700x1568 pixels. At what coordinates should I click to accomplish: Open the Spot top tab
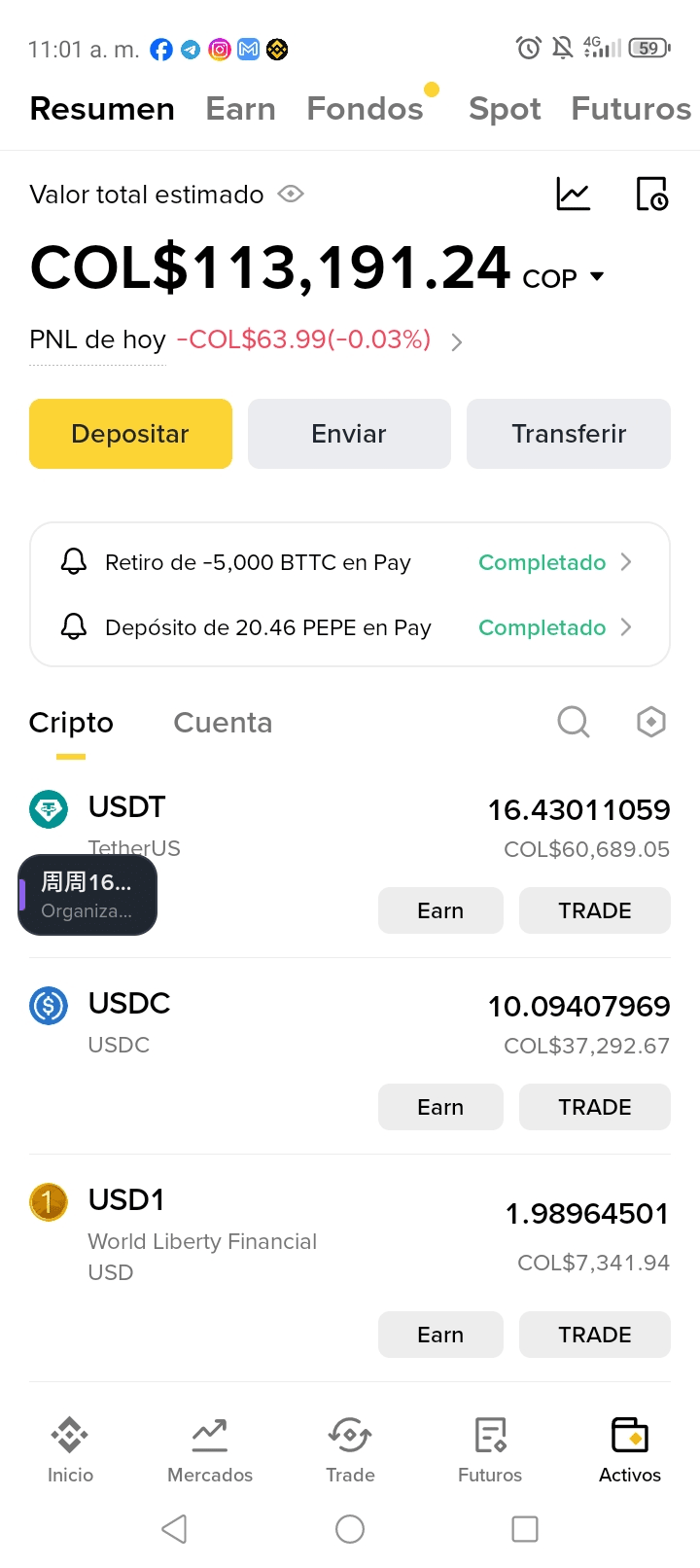(x=504, y=109)
